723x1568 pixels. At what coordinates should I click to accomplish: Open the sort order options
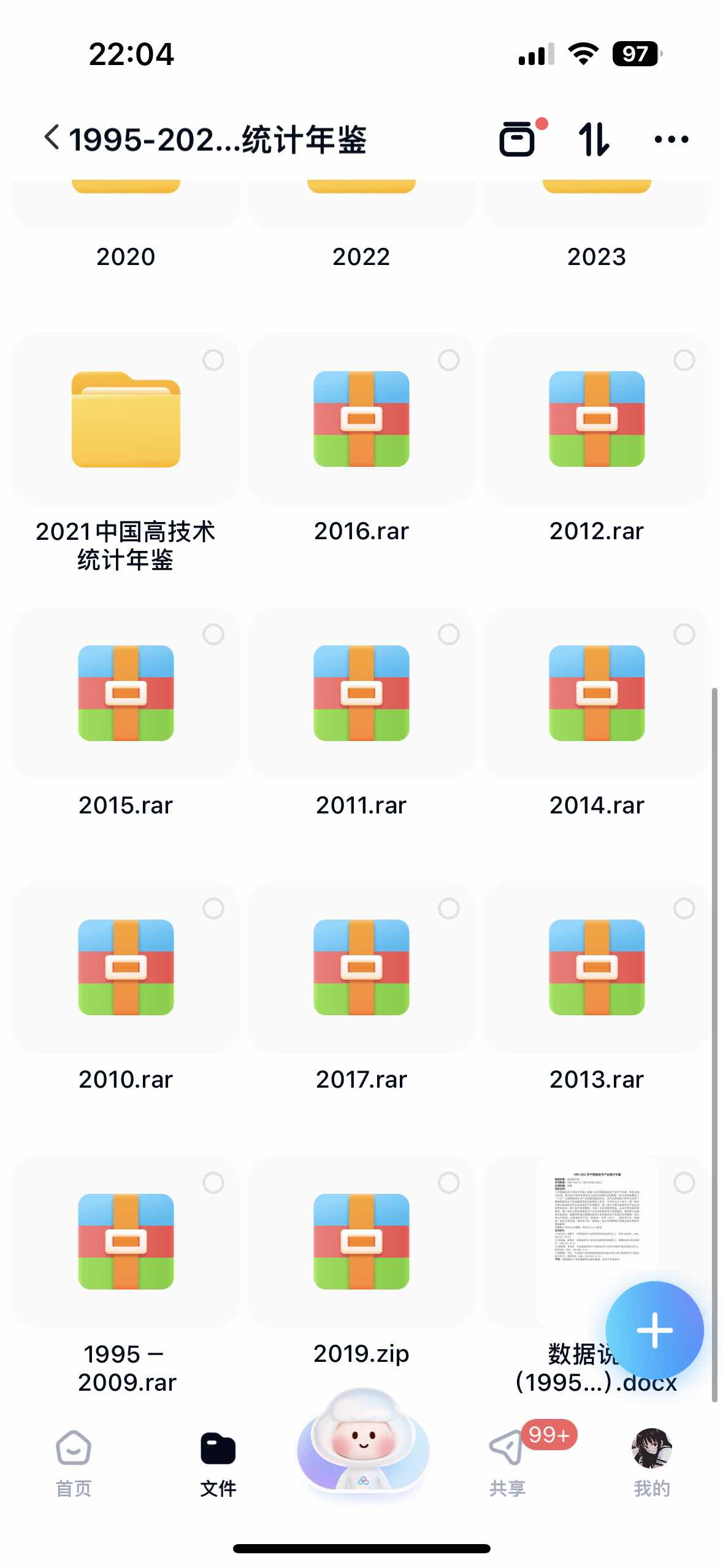[x=594, y=139]
